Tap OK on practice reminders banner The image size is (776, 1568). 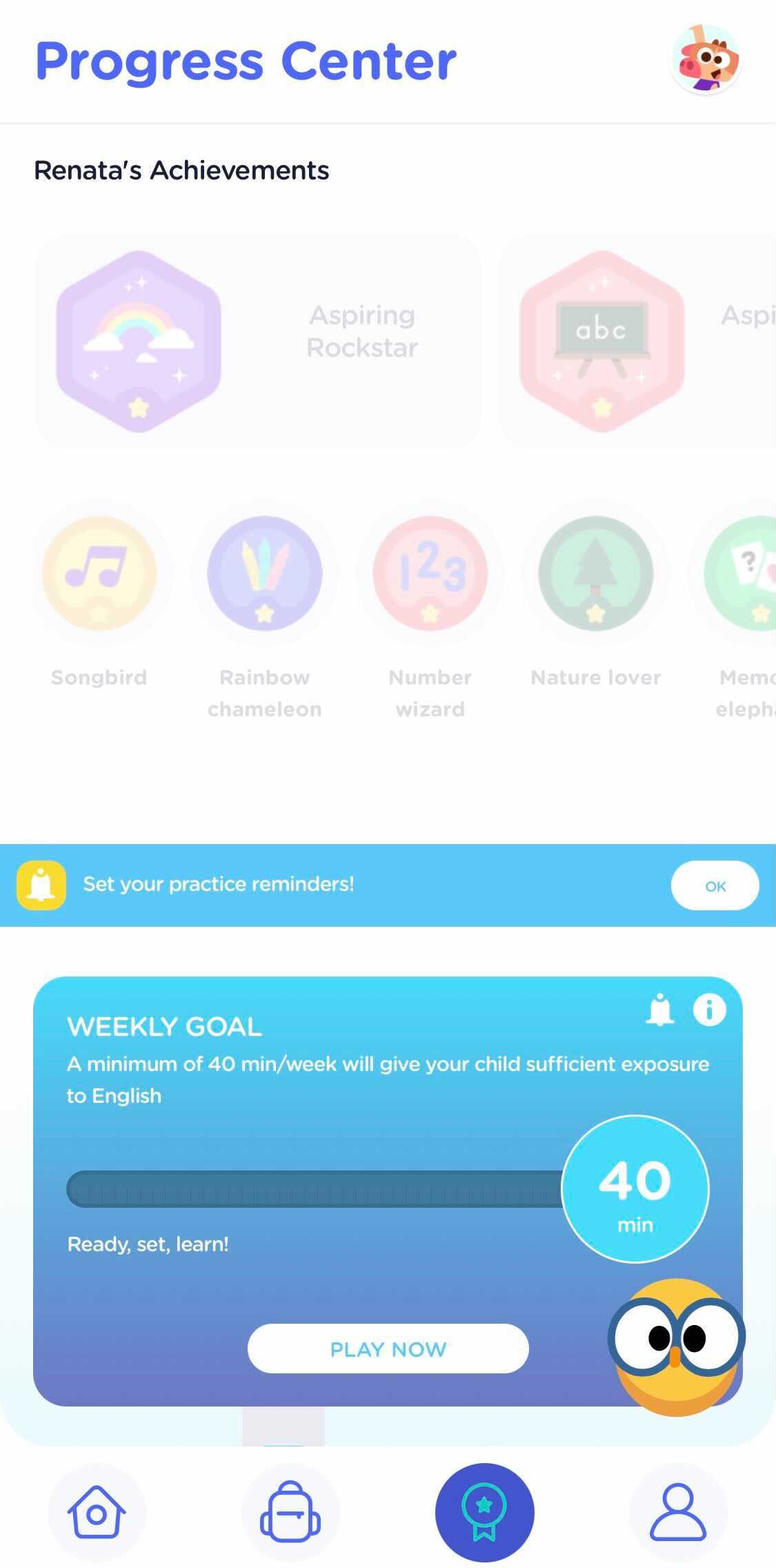click(x=715, y=885)
